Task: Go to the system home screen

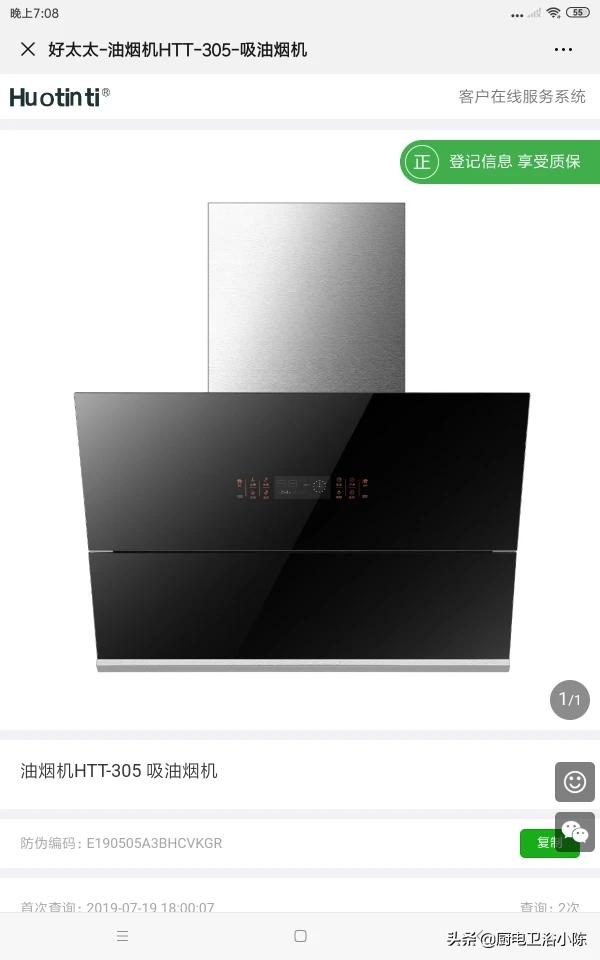Action: point(300,936)
